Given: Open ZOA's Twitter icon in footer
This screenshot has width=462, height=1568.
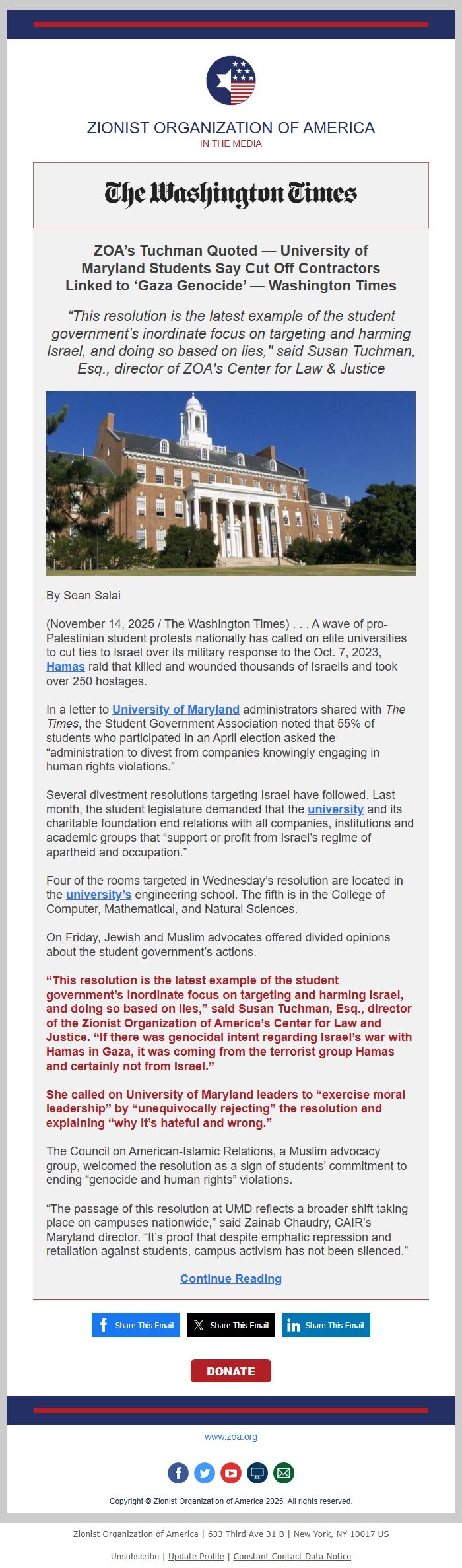Looking at the screenshot, I should pyautogui.click(x=205, y=1473).
